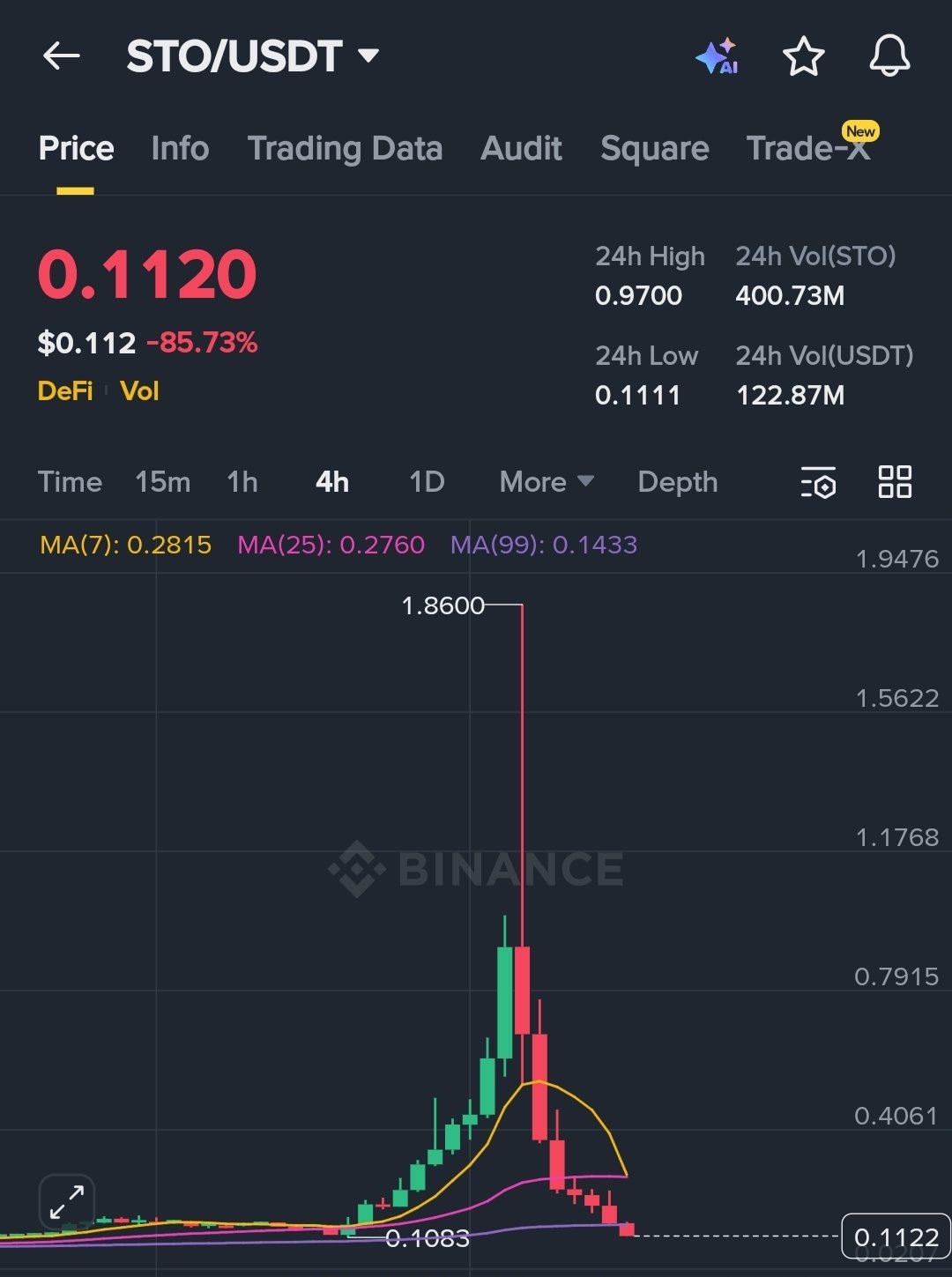Switch to the Audit tab

tap(521, 148)
